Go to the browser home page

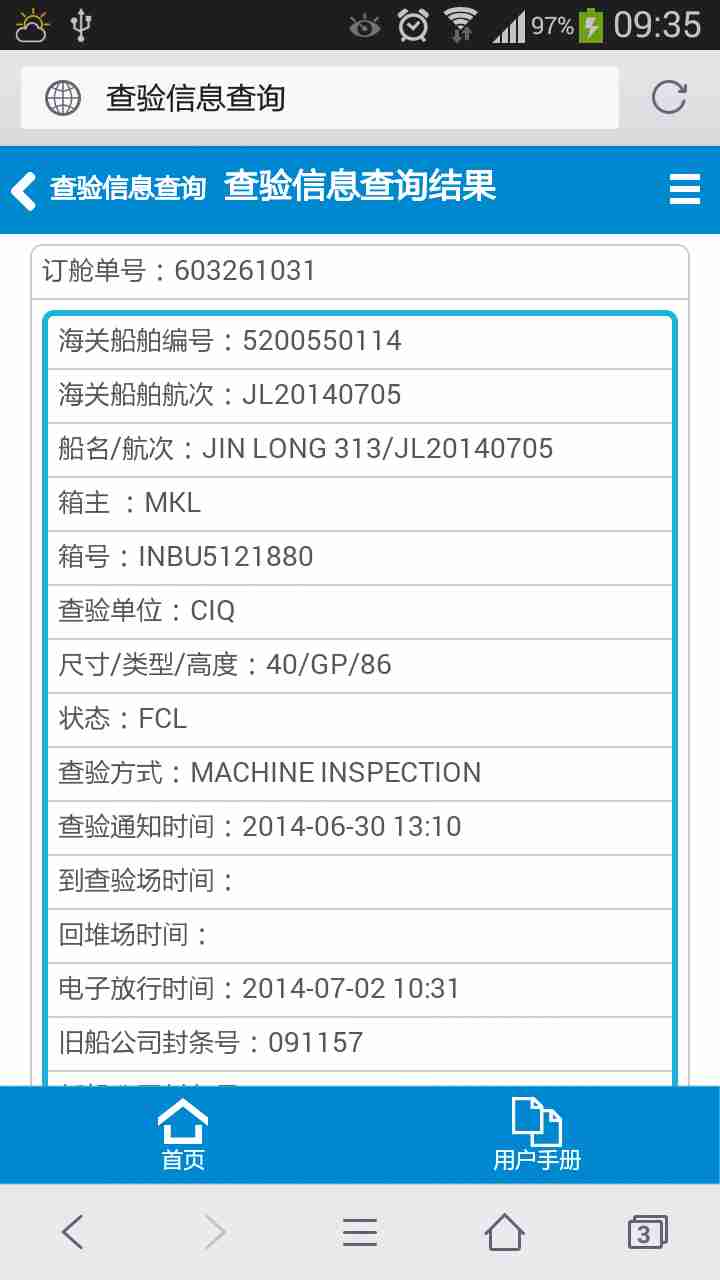pos(504,1232)
